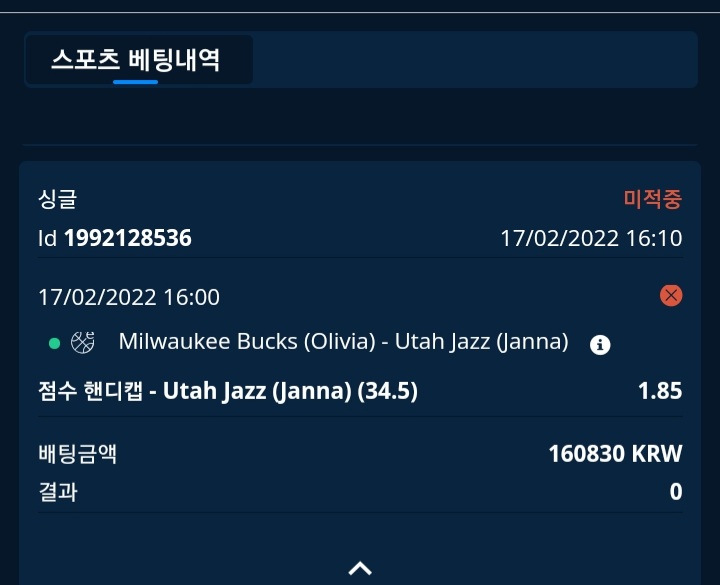
Task: Select the 스포츠 베팅내역 tab
Action: point(137,60)
